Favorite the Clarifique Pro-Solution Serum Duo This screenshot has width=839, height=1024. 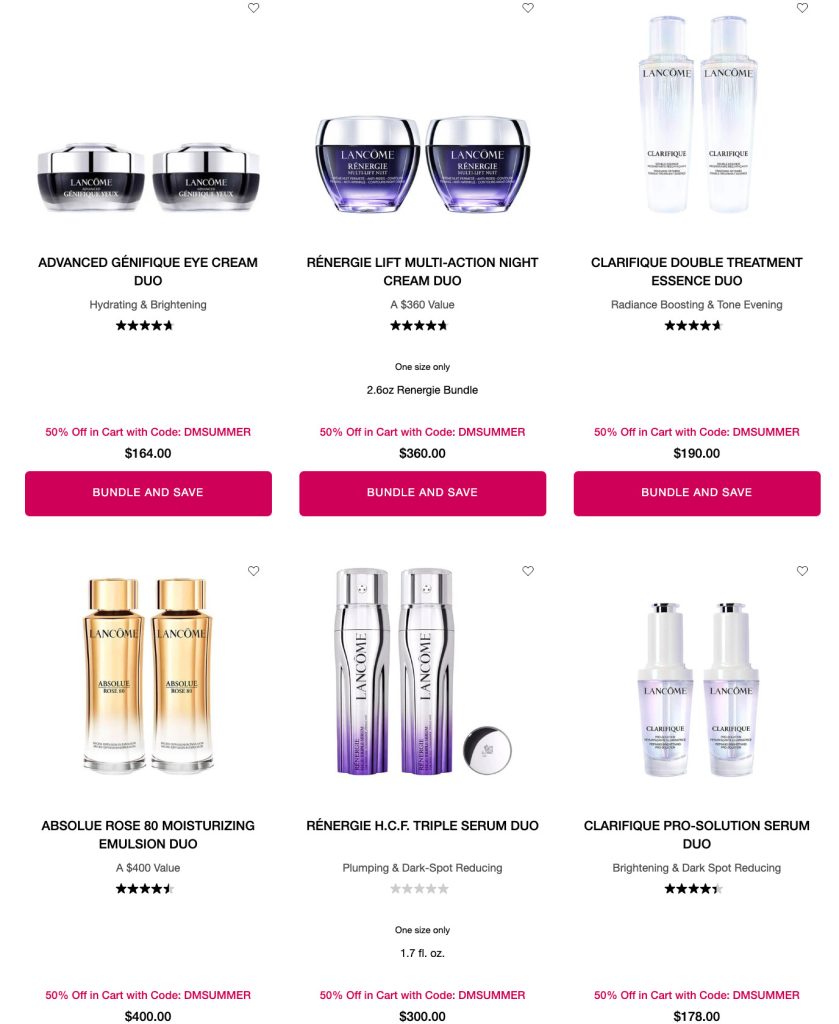point(802,571)
